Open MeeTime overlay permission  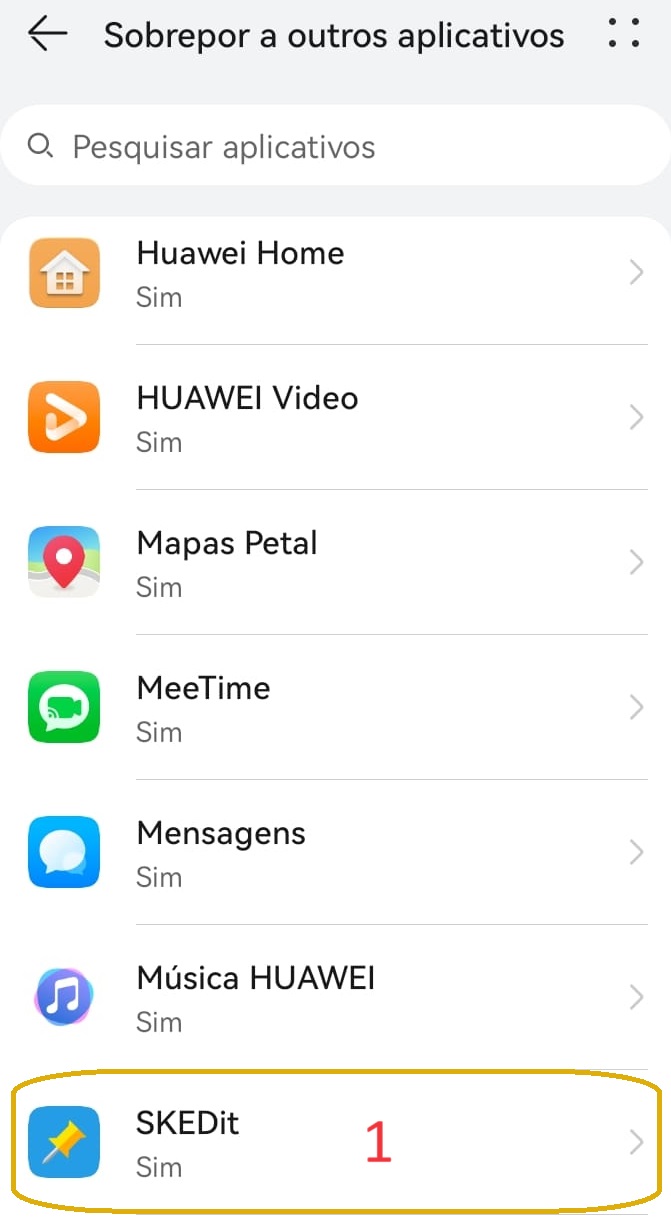click(335, 707)
